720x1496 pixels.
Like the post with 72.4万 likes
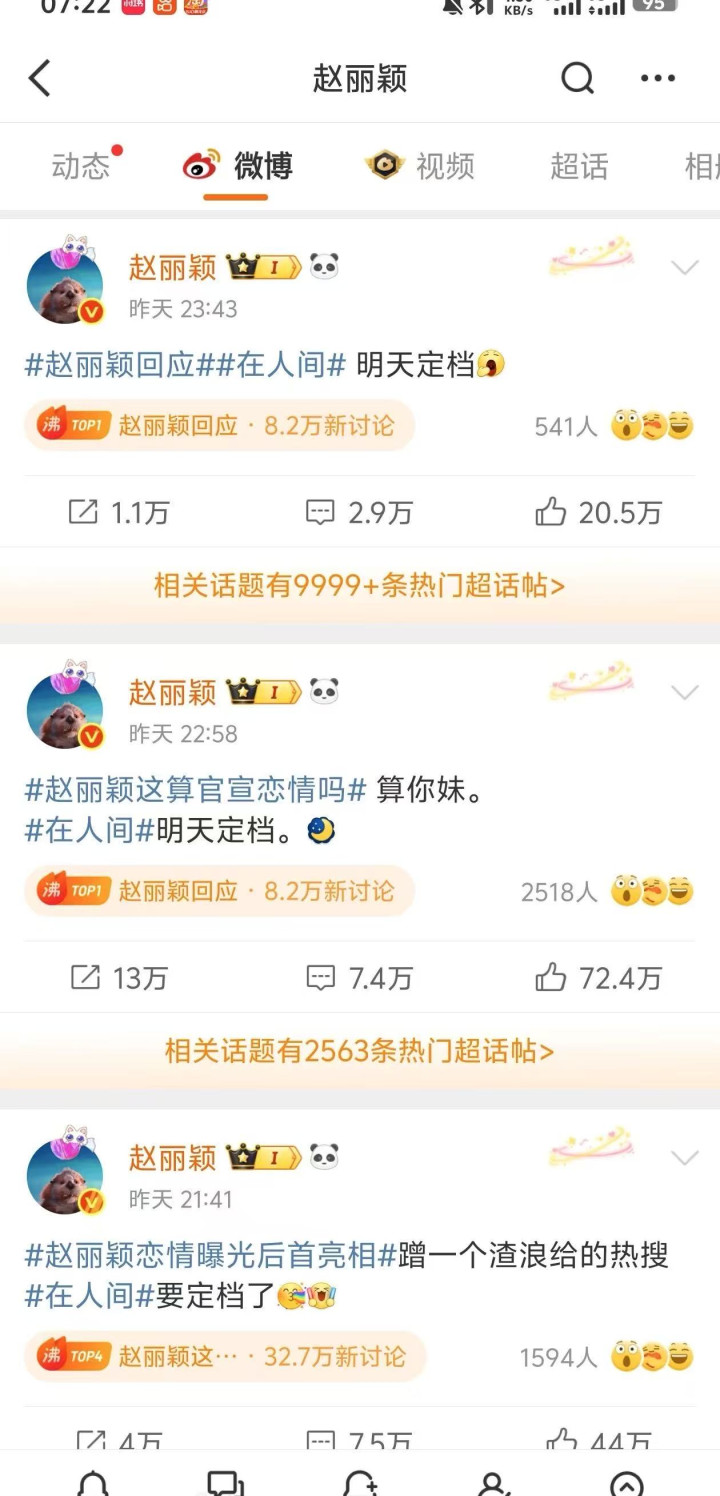tap(598, 978)
